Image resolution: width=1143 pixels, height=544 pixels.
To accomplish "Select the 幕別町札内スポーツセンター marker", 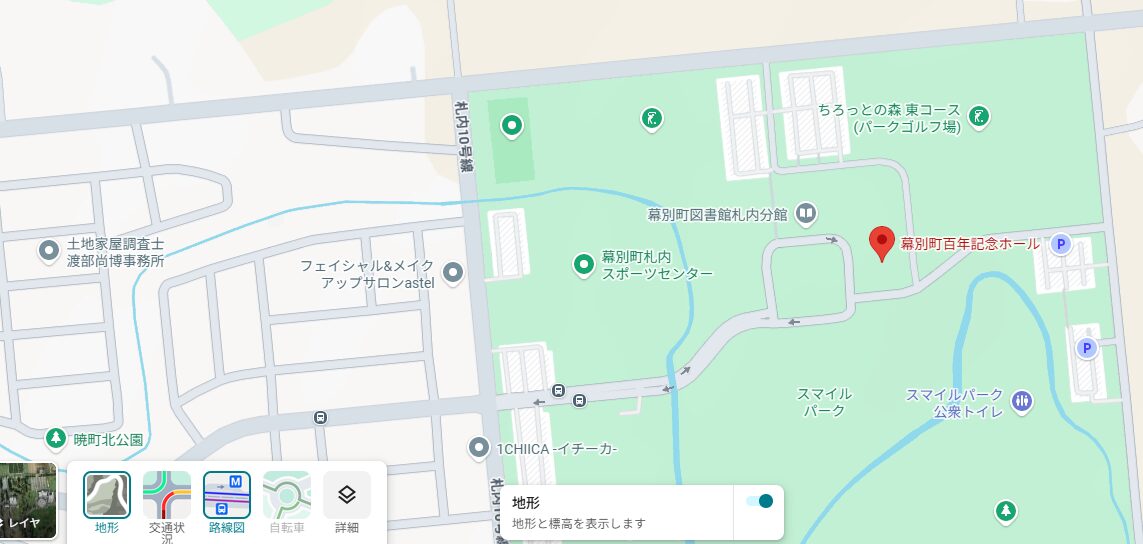I will [584, 264].
